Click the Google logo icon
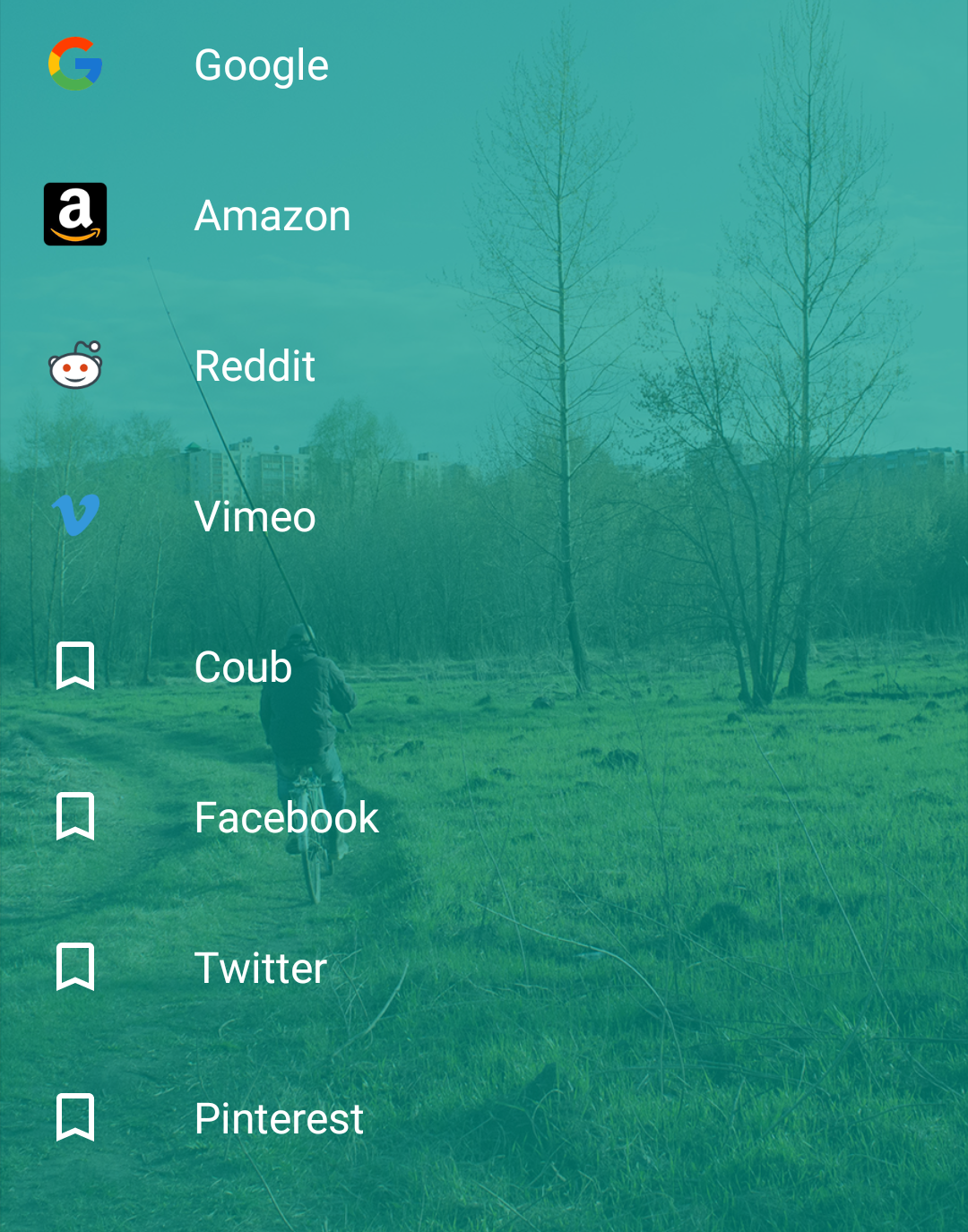 tap(75, 64)
